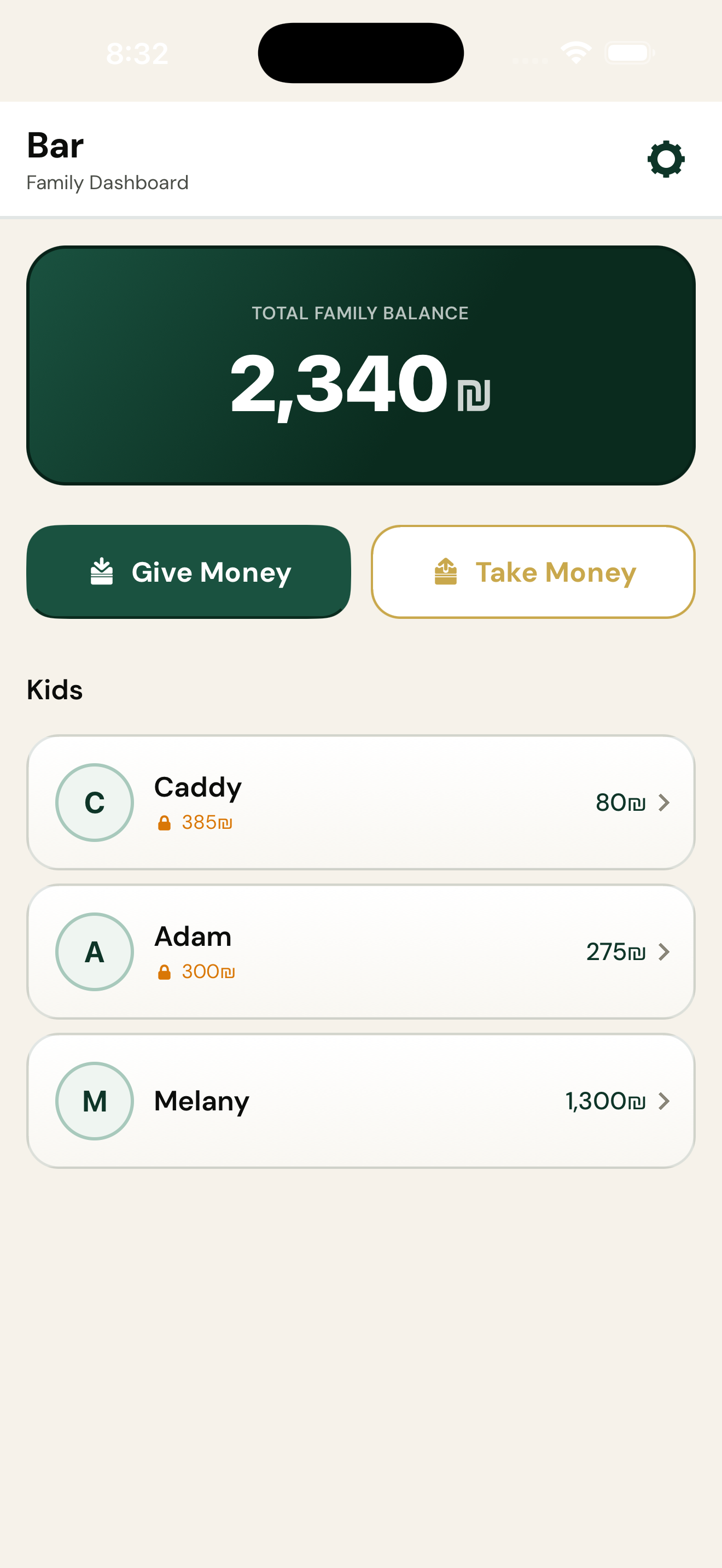Click the Family Dashboard subtitle
The height and width of the screenshot is (1568, 722).
[107, 182]
